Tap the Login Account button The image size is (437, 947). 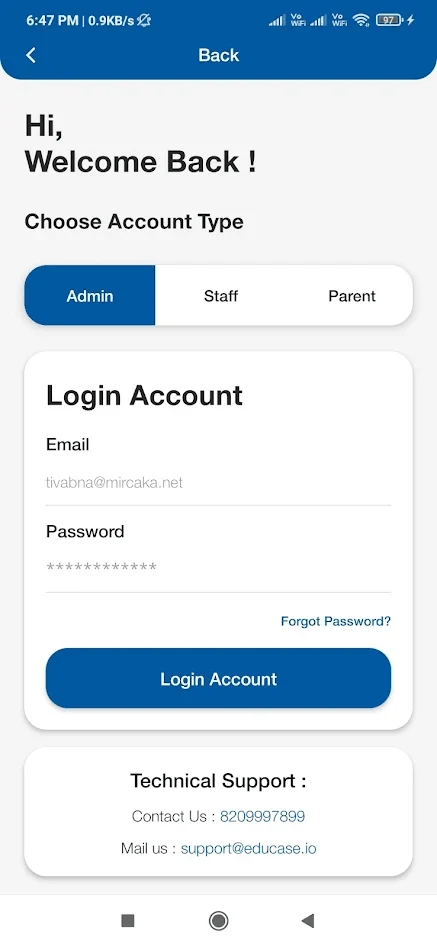click(x=218, y=678)
